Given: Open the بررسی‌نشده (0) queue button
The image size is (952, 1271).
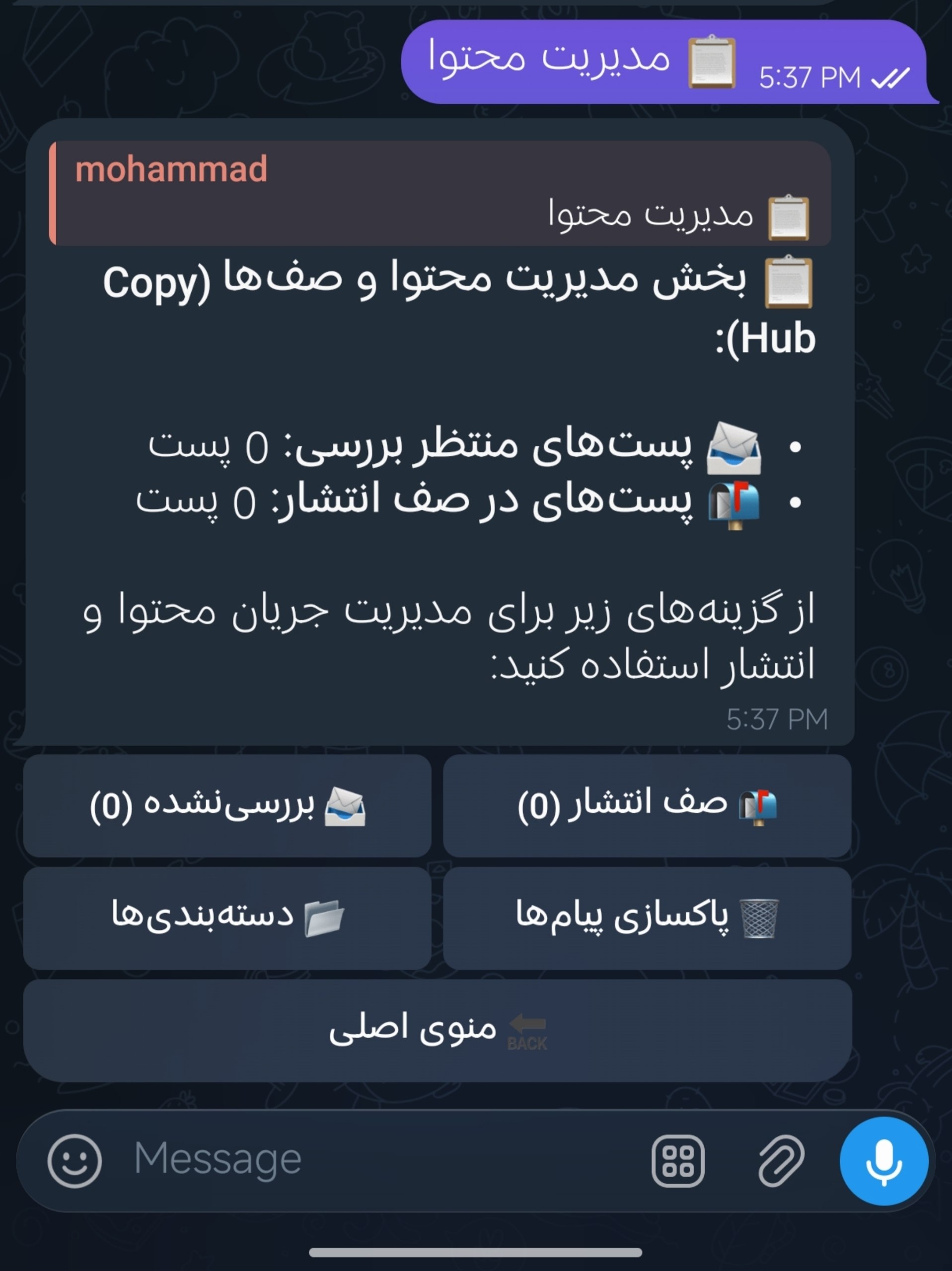Looking at the screenshot, I should pyautogui.click(x=227, y=806).
